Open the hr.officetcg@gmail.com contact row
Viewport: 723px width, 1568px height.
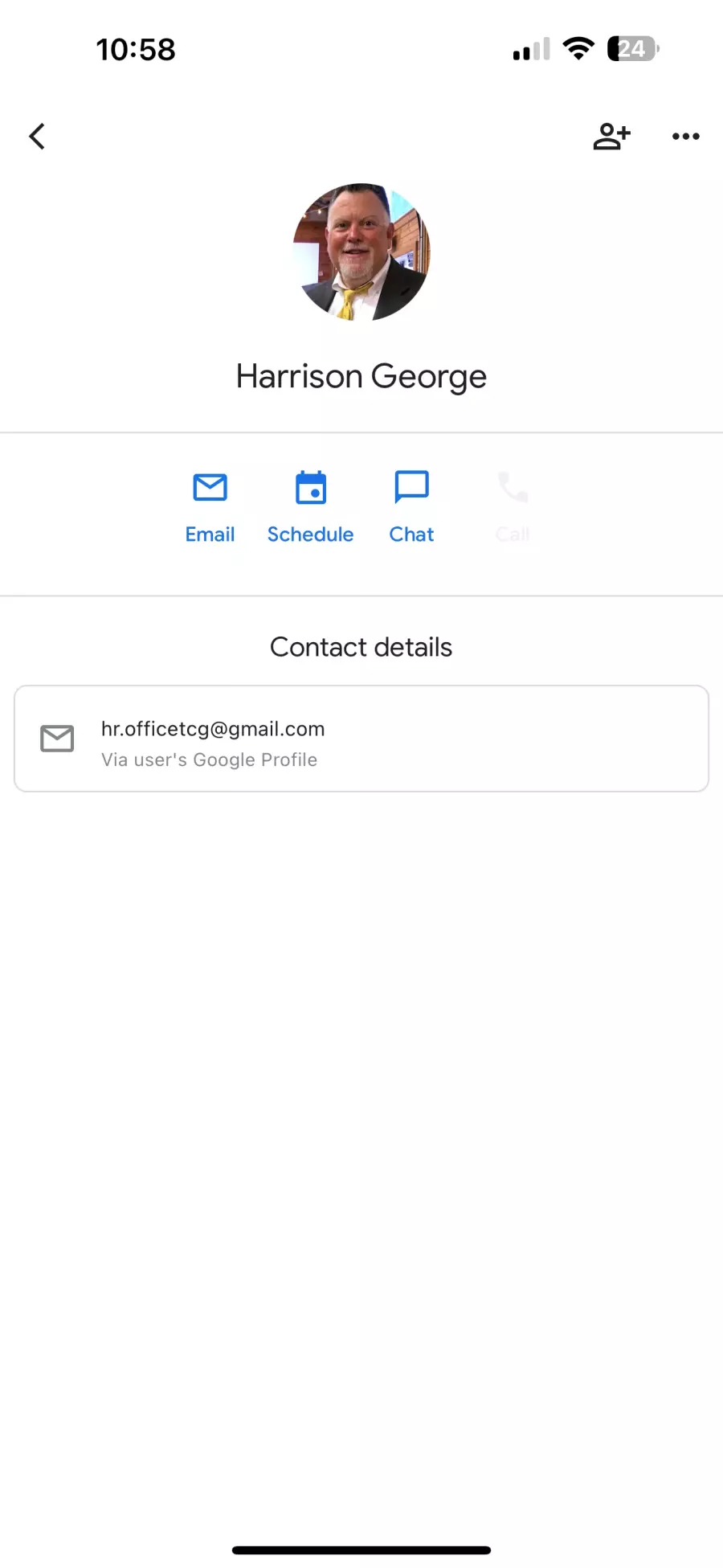pyautogui.click(x=361, y=739)
